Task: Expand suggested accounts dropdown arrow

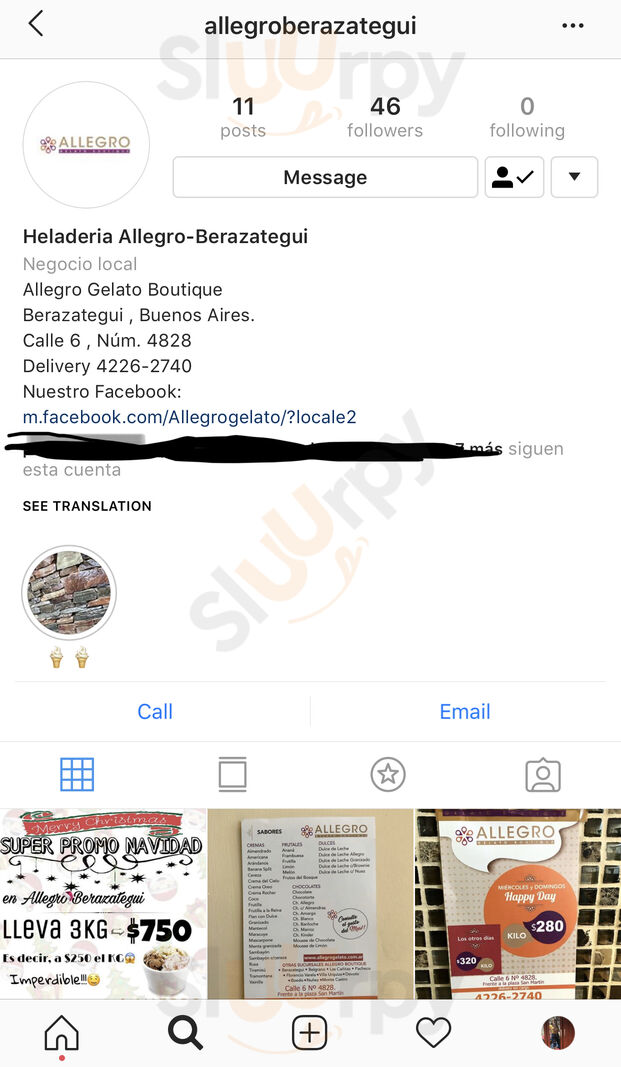Action: [574, 178]
